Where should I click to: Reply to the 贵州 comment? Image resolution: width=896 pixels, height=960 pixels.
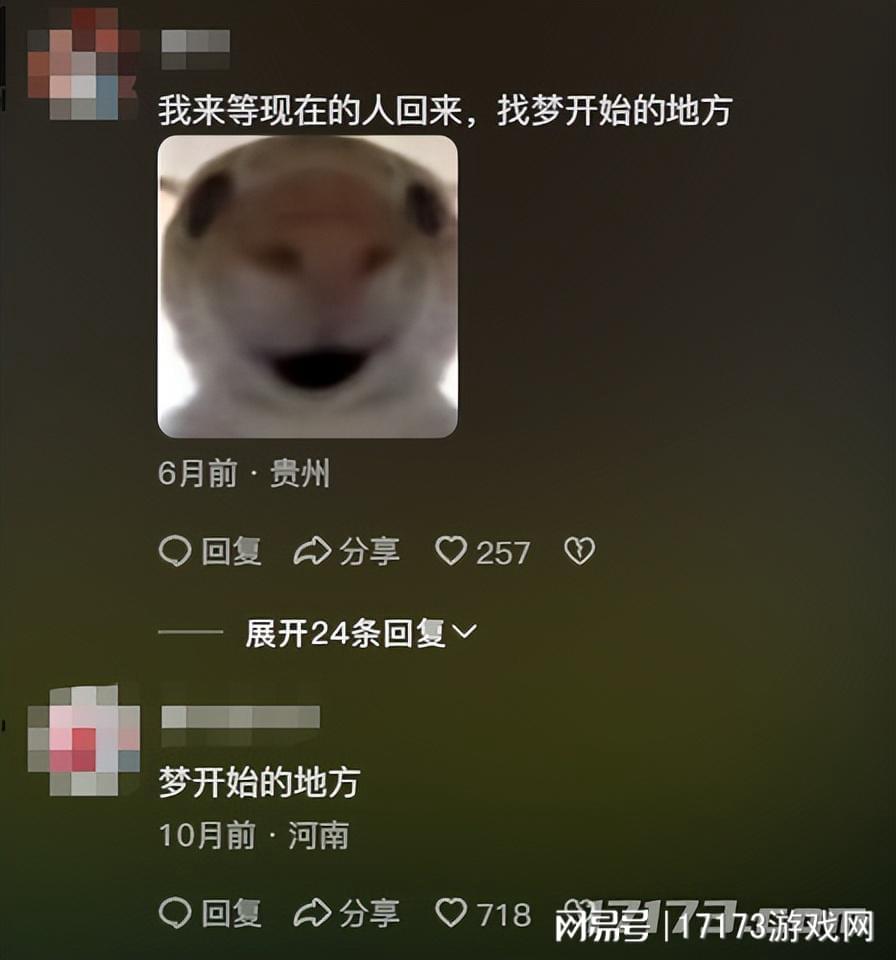210,552
